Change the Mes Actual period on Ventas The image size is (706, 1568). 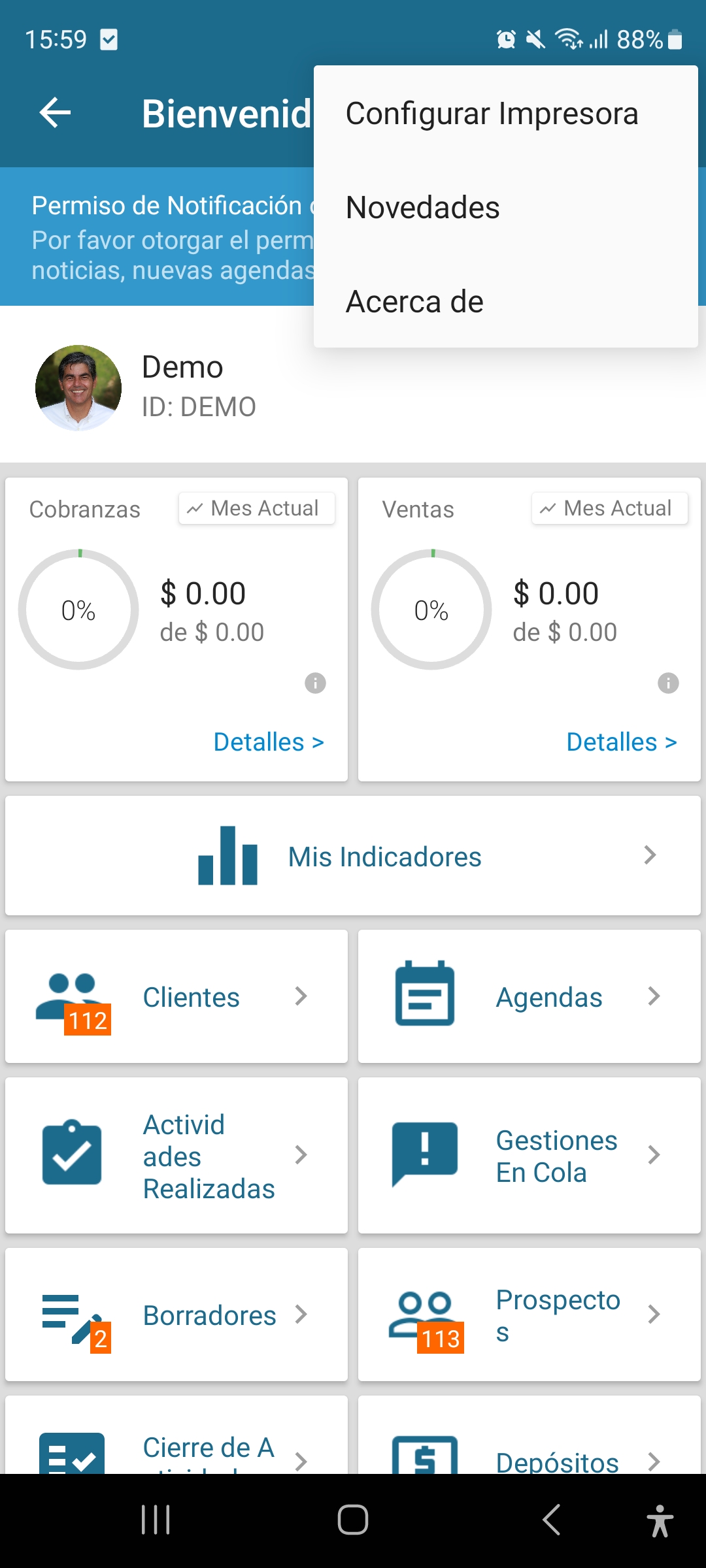pos(609,508)
